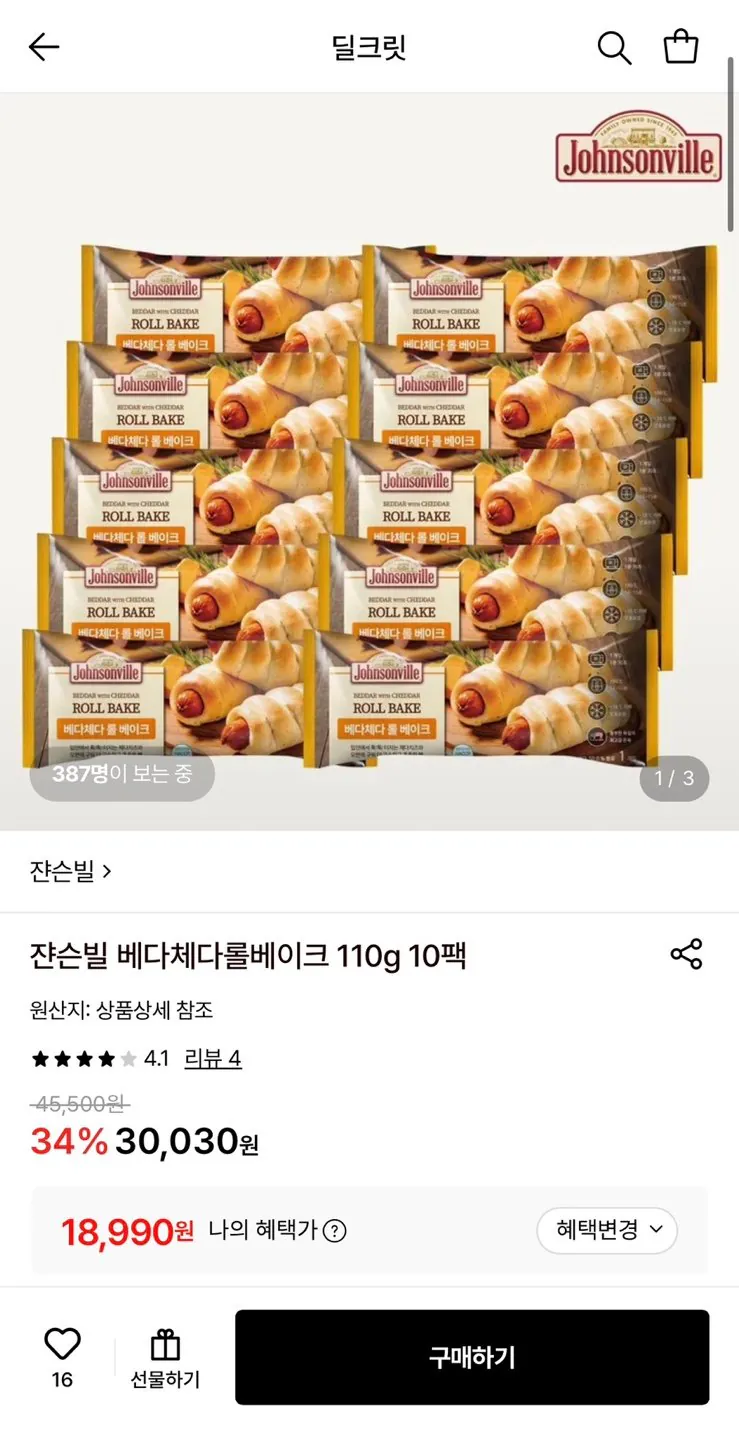Open the 리뷰 4 reviews link

coord(213,1058)
